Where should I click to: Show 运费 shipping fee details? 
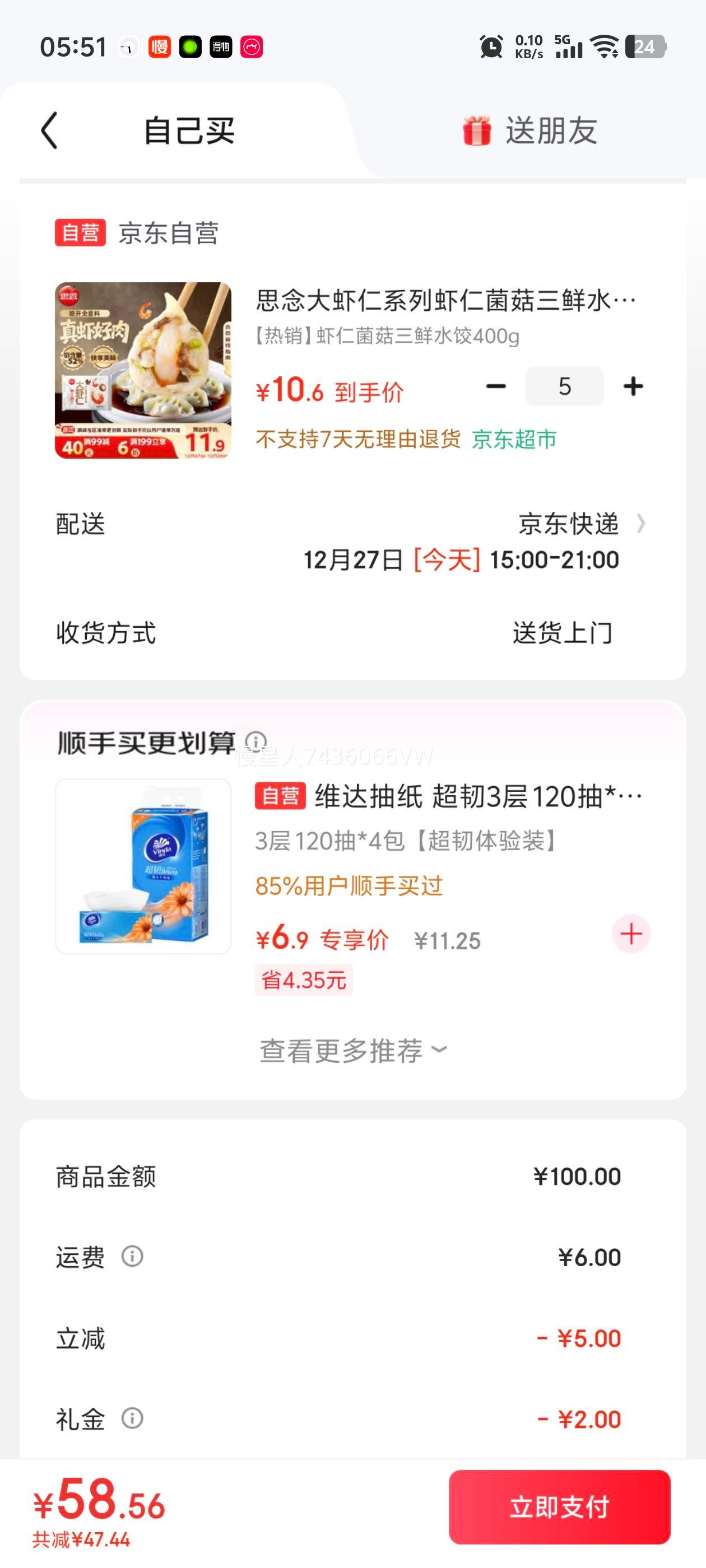(132, 1256)
